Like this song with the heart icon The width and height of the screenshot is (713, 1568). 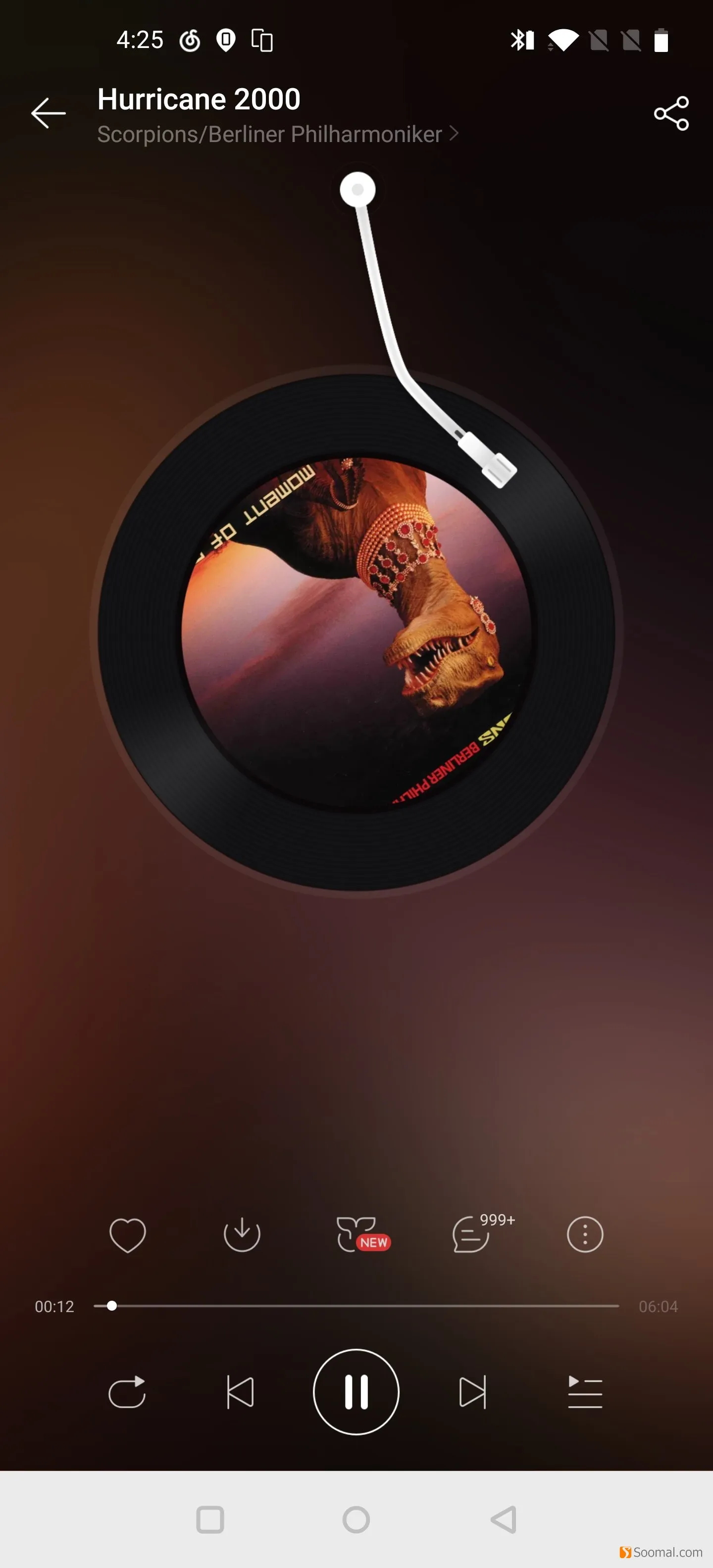coord(127,1234)
